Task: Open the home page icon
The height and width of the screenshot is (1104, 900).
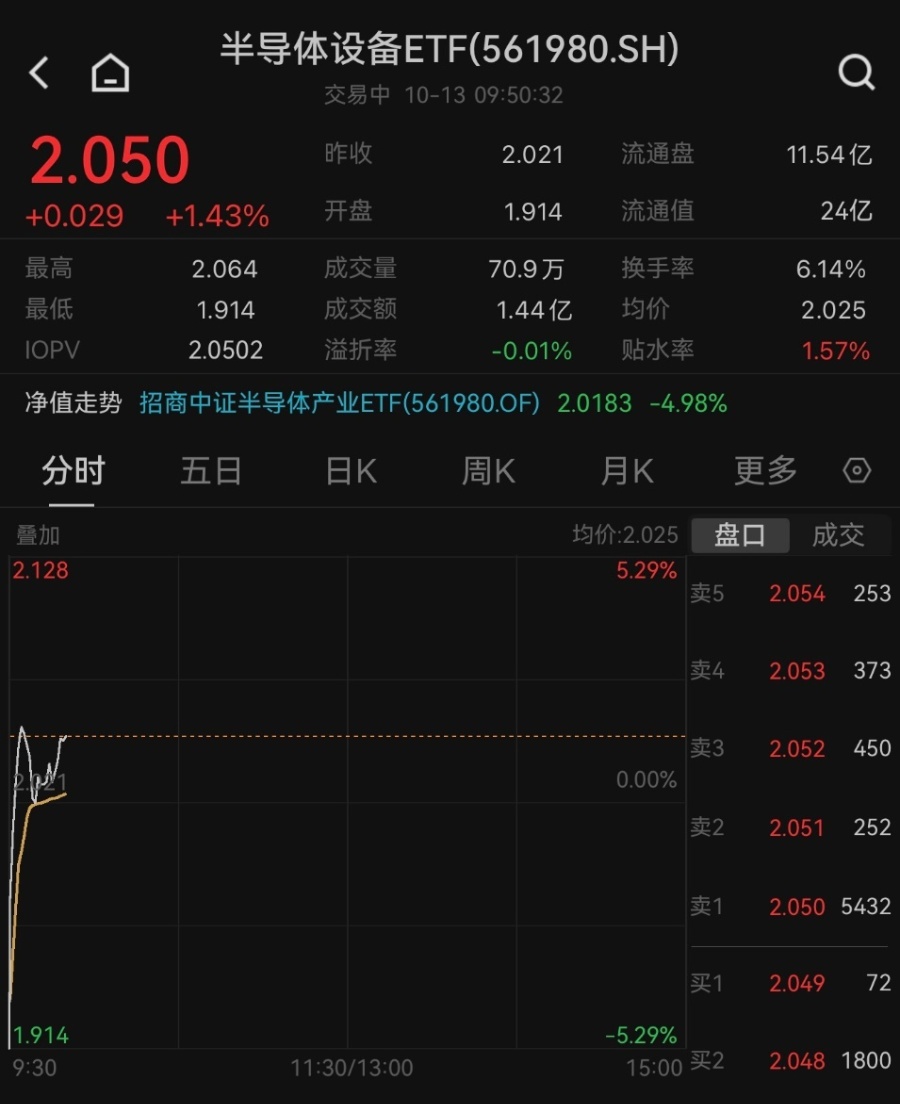Action: tap(110, 73)
